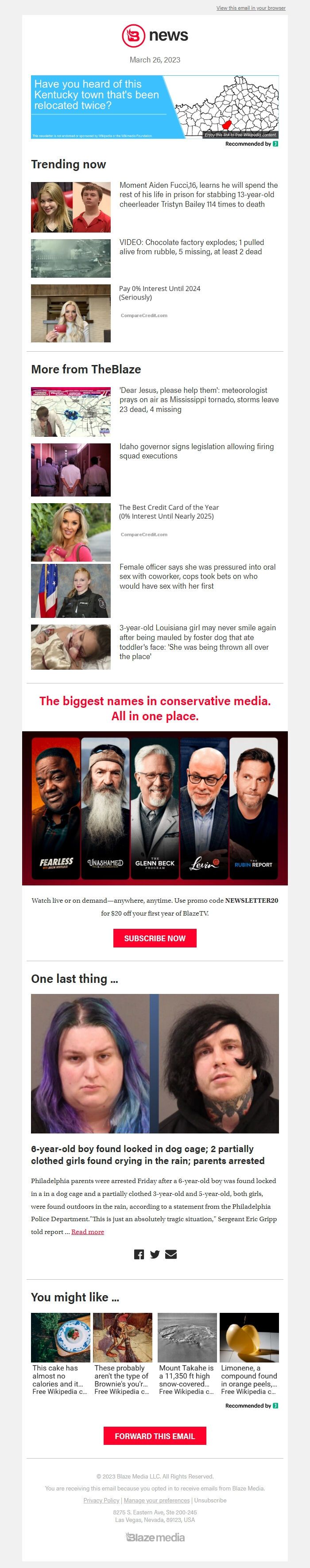The width and height of the screenshot is (310, 1568).
Task: Open the Idaho firing squad executions article
Action: coord(196,451)
